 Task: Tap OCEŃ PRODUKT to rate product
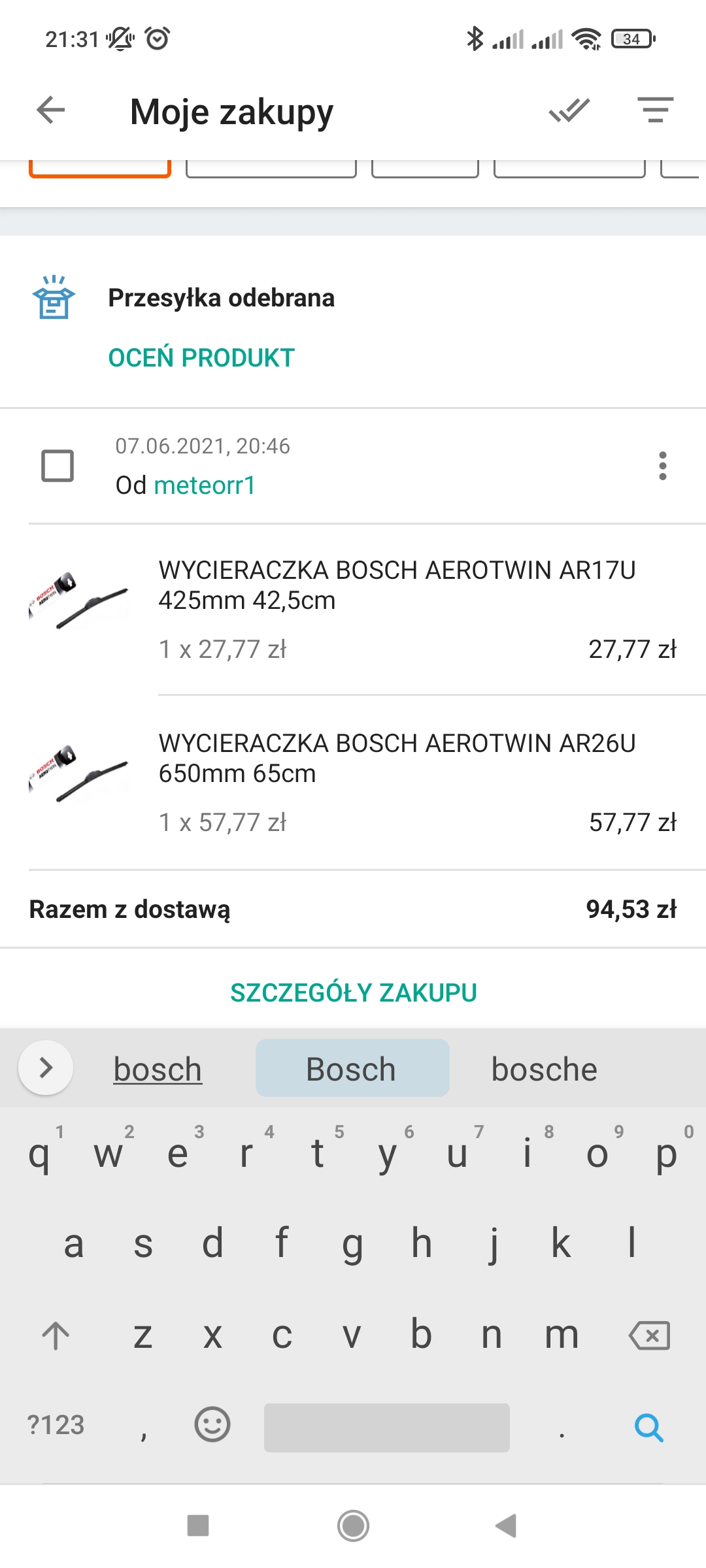click(201, 358)
